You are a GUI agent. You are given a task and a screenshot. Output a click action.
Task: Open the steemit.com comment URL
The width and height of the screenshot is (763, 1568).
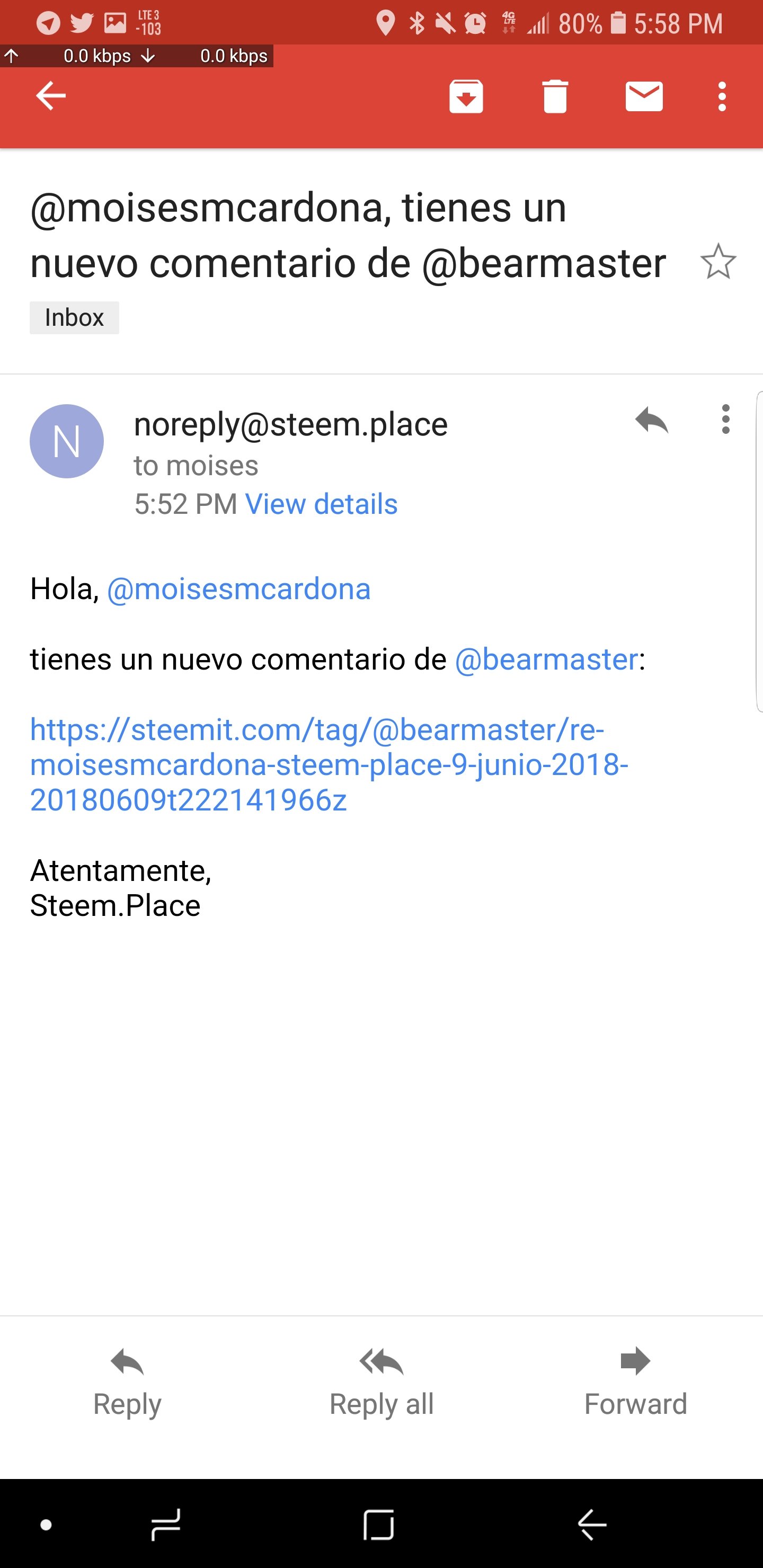click(329, 764)
